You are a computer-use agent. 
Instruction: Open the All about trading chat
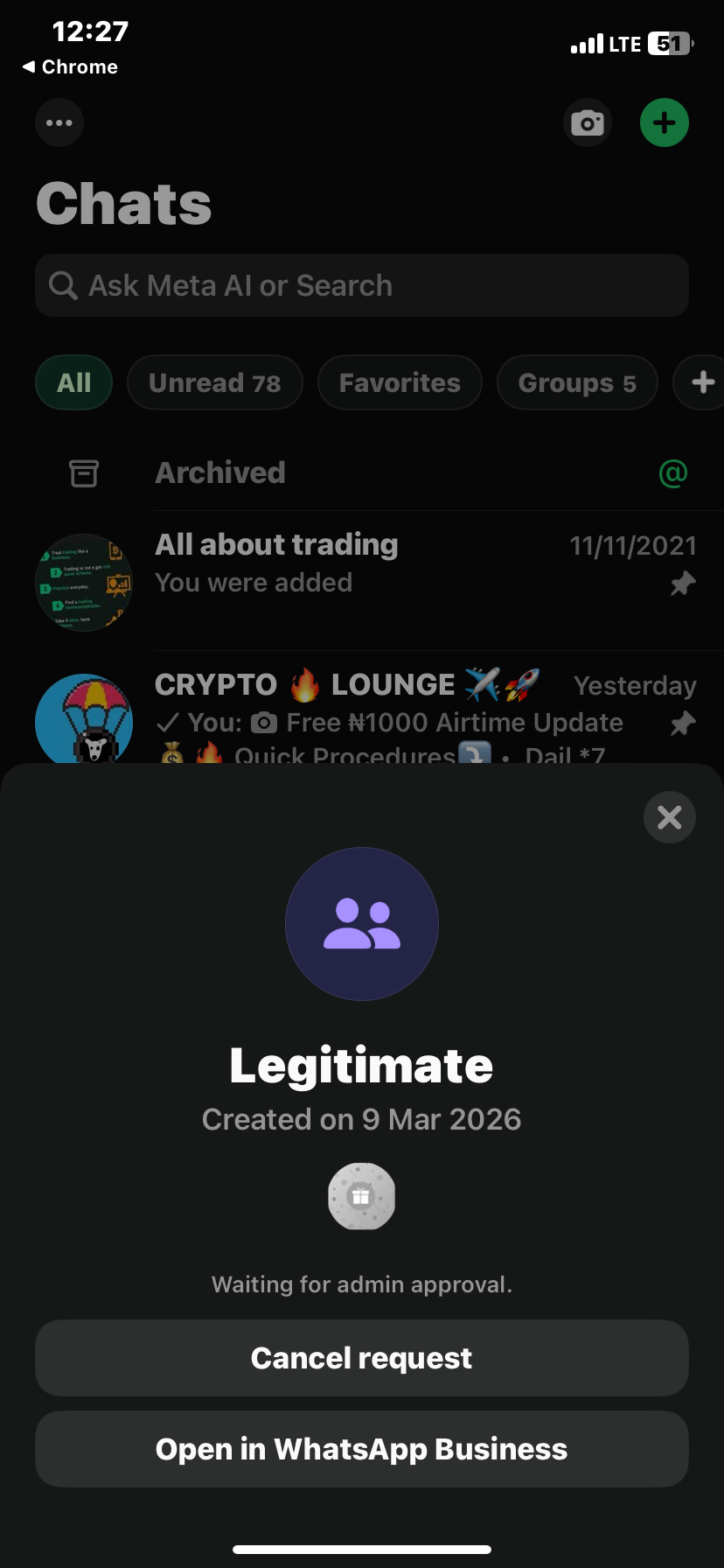click(x=362, y=563)
